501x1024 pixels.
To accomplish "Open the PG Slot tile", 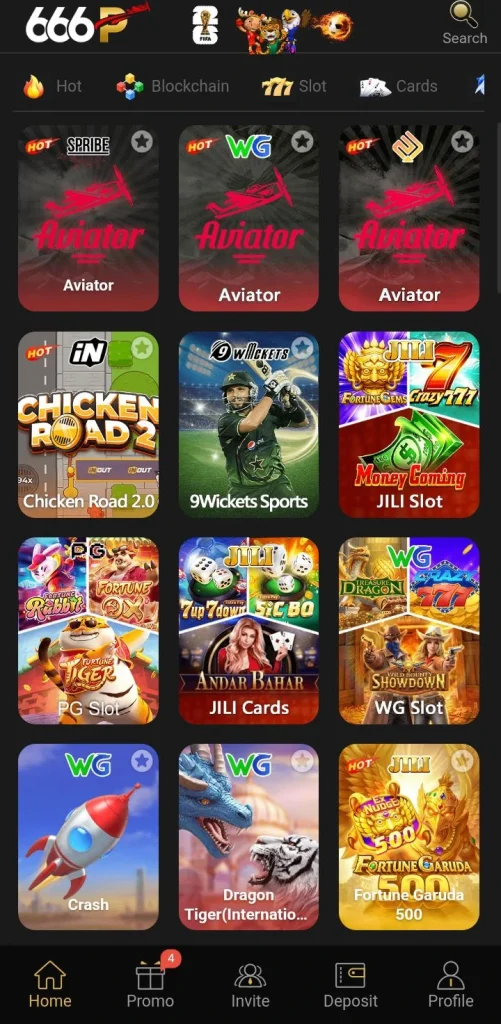I will point(88,631).
